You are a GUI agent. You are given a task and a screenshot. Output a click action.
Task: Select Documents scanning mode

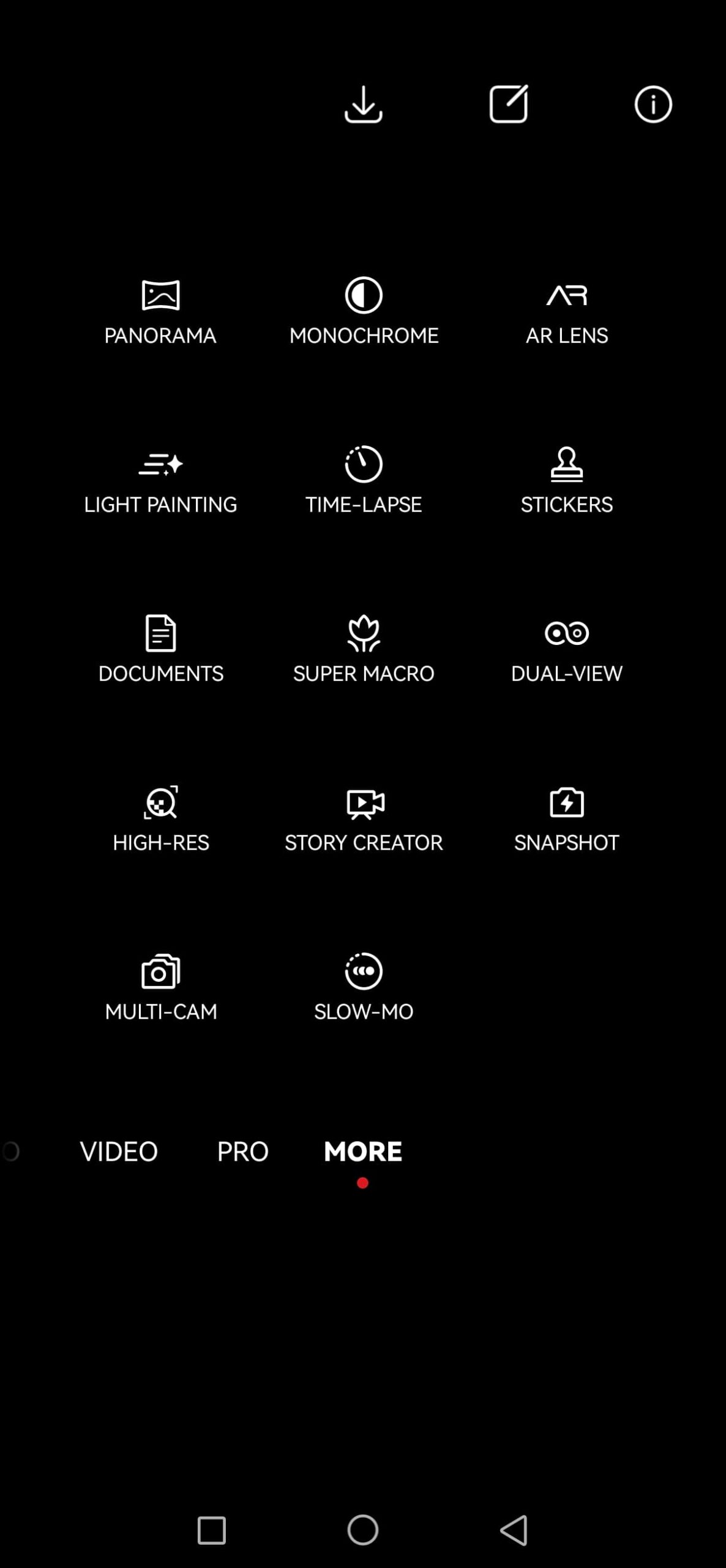(160, 650)
